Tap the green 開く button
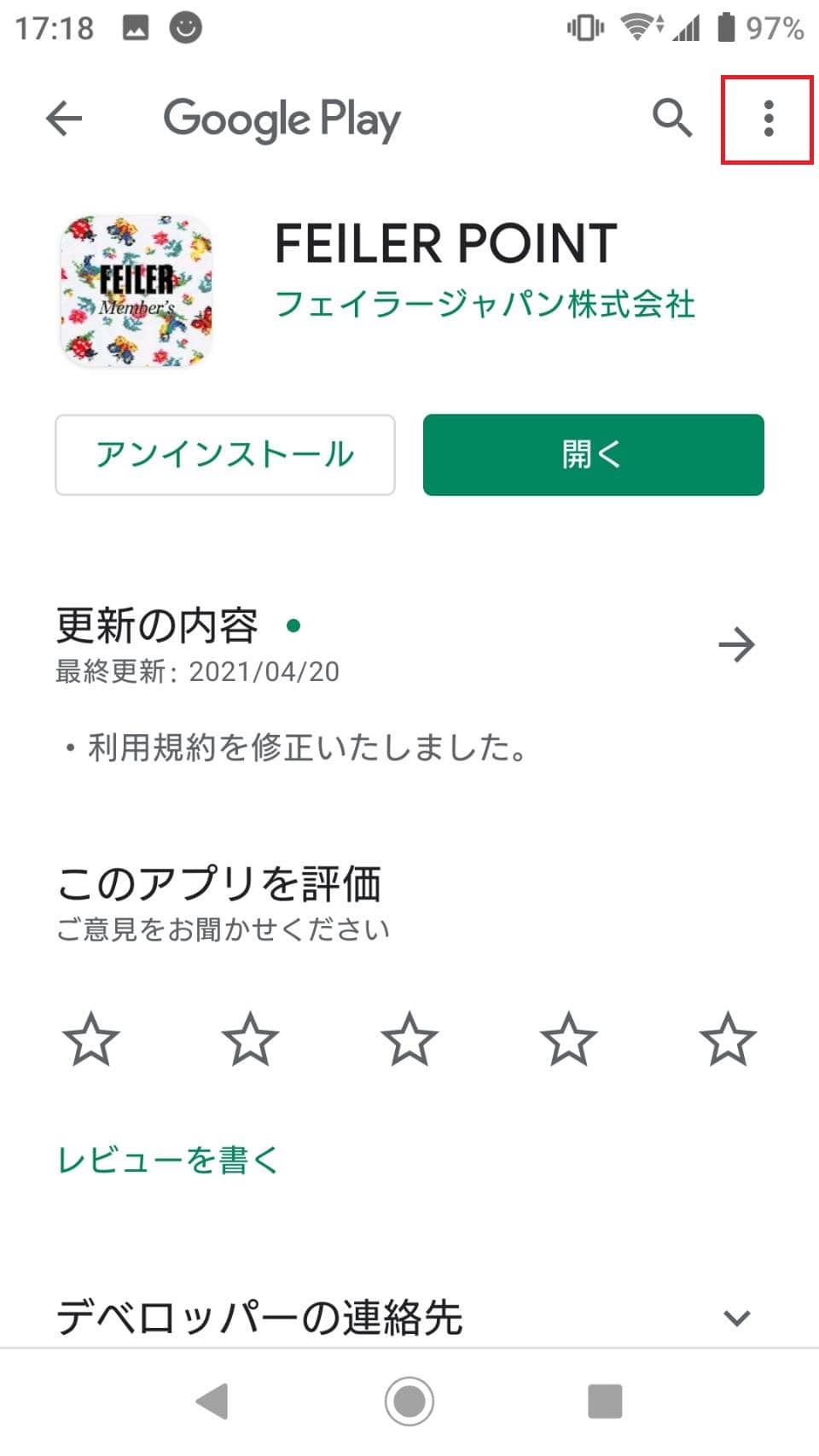 (x=594, y=455)
